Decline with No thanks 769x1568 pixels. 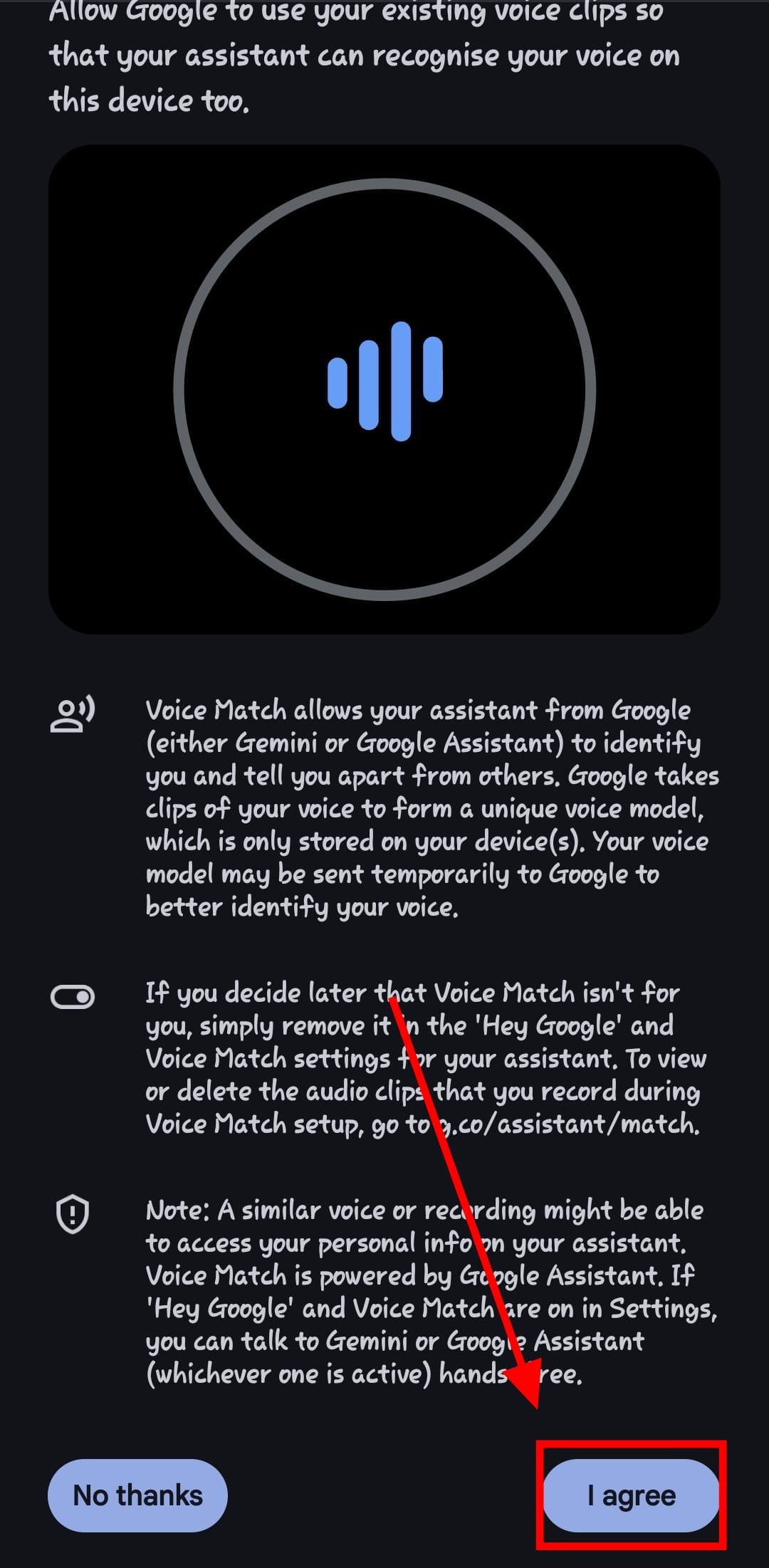pos(137,1495)
